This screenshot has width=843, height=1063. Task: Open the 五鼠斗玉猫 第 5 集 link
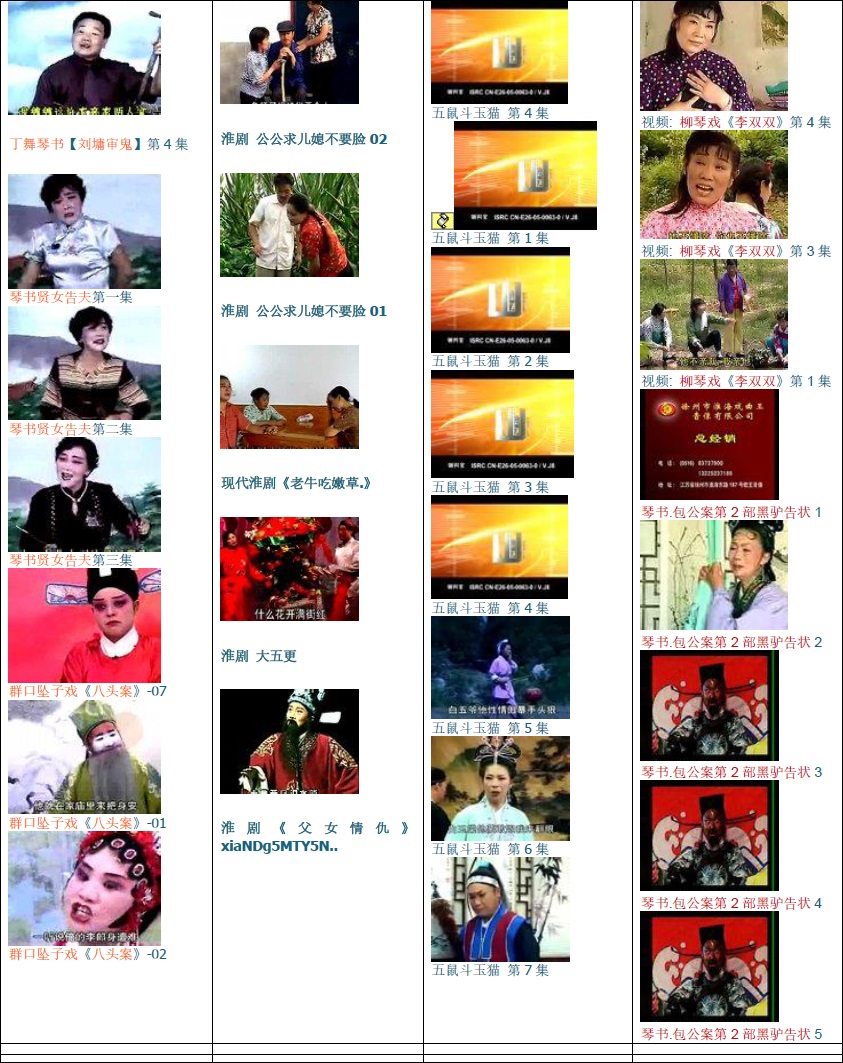coord(490,728)
